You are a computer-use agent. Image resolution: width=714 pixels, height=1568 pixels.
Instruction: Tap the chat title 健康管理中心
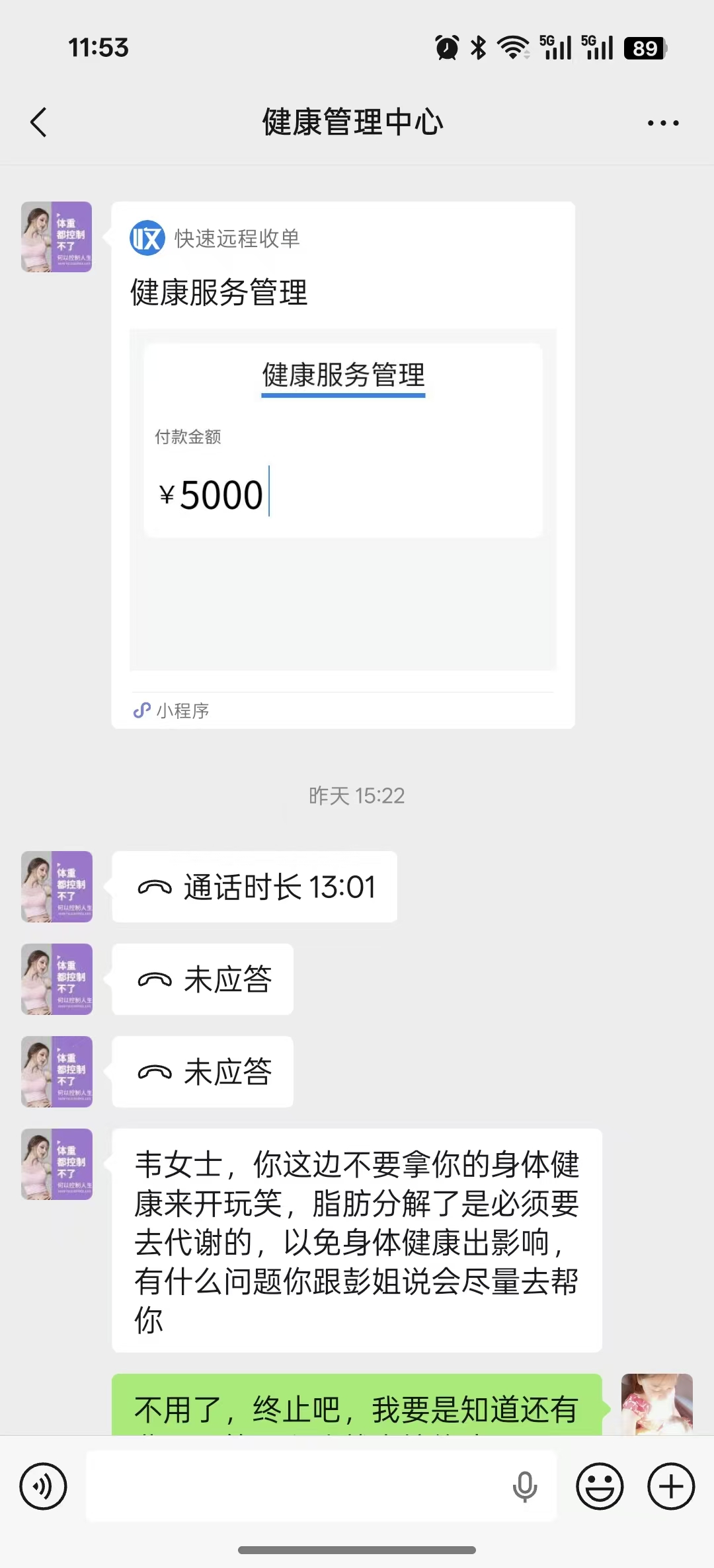tap(353, 122)
